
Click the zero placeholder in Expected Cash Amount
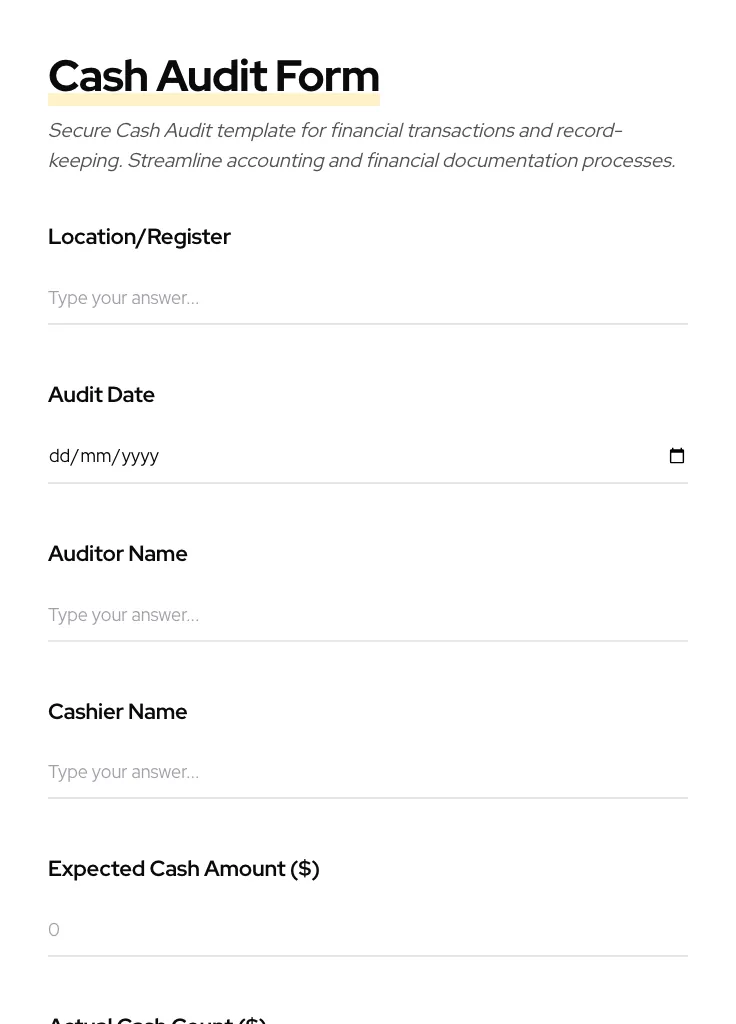pos(54,930)
